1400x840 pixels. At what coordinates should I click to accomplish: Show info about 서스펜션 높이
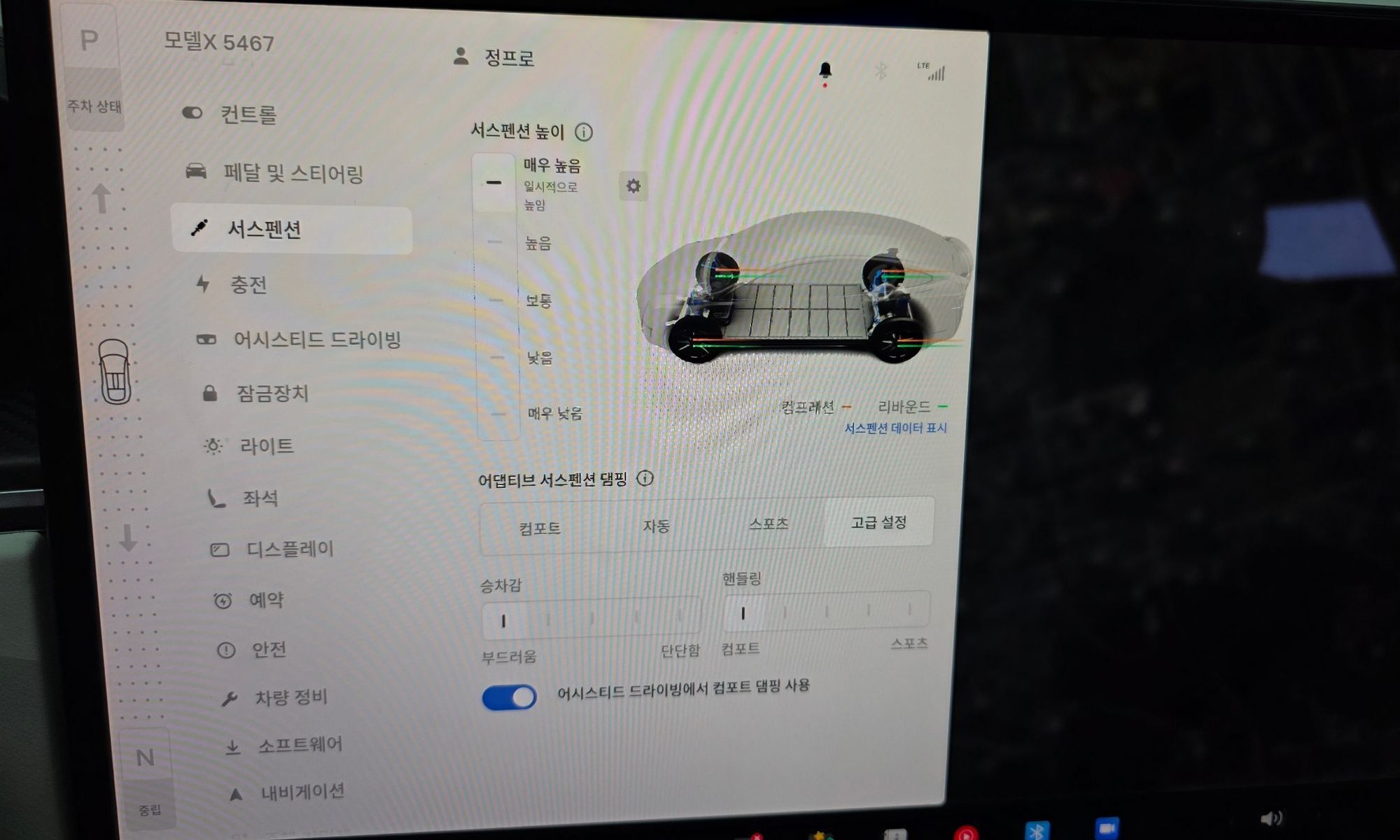click(x=583, y=132)
